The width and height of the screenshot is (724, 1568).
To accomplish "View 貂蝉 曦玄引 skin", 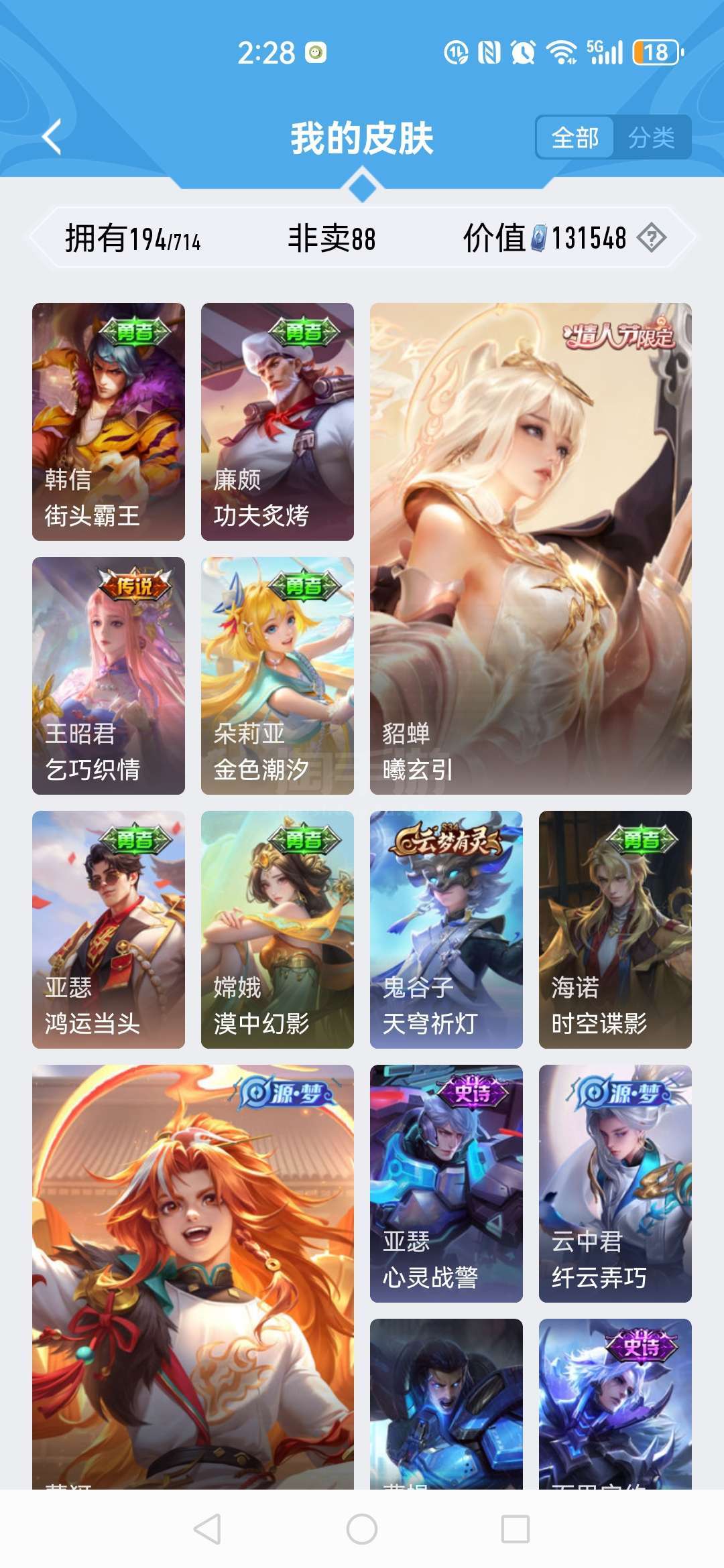I will tap(531, 549).
